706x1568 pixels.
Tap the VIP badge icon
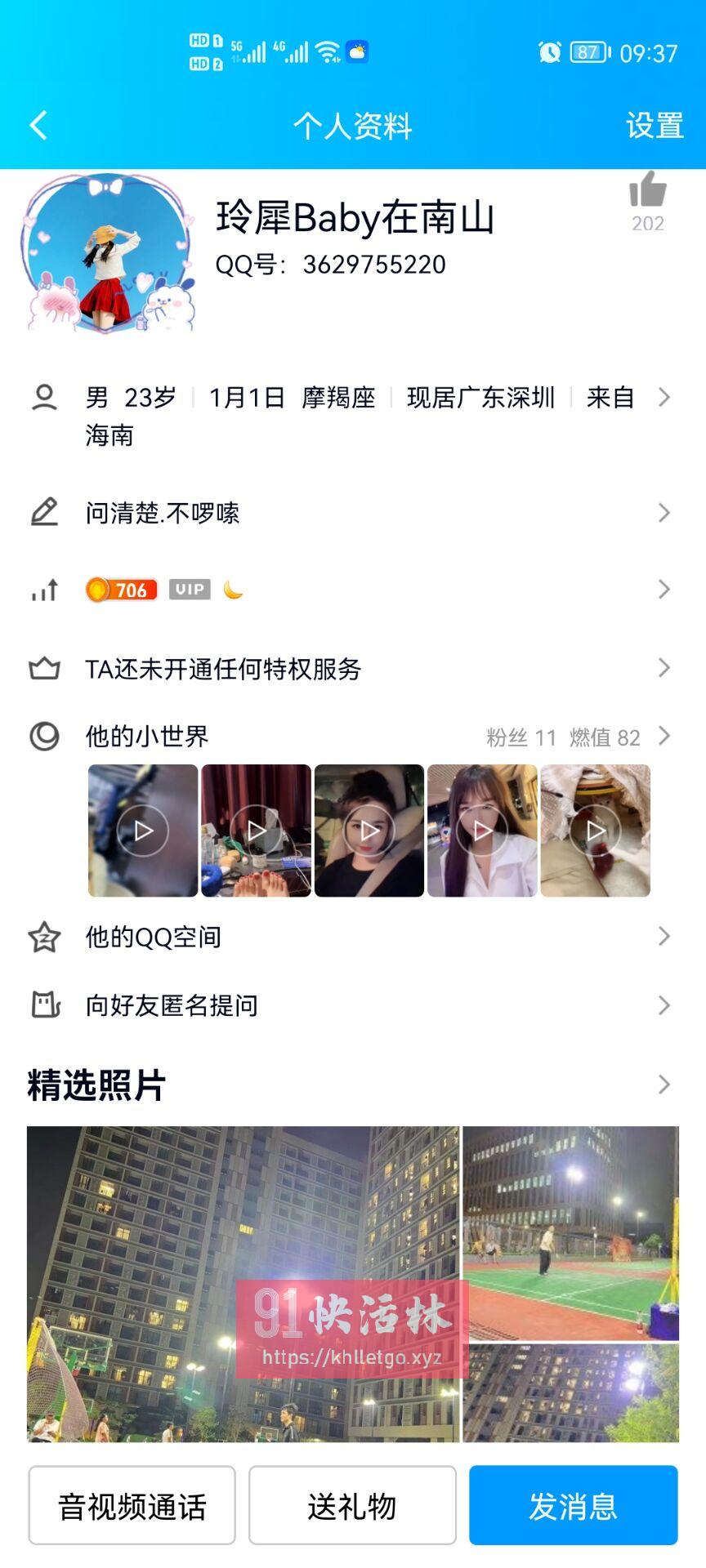[189, 589]
